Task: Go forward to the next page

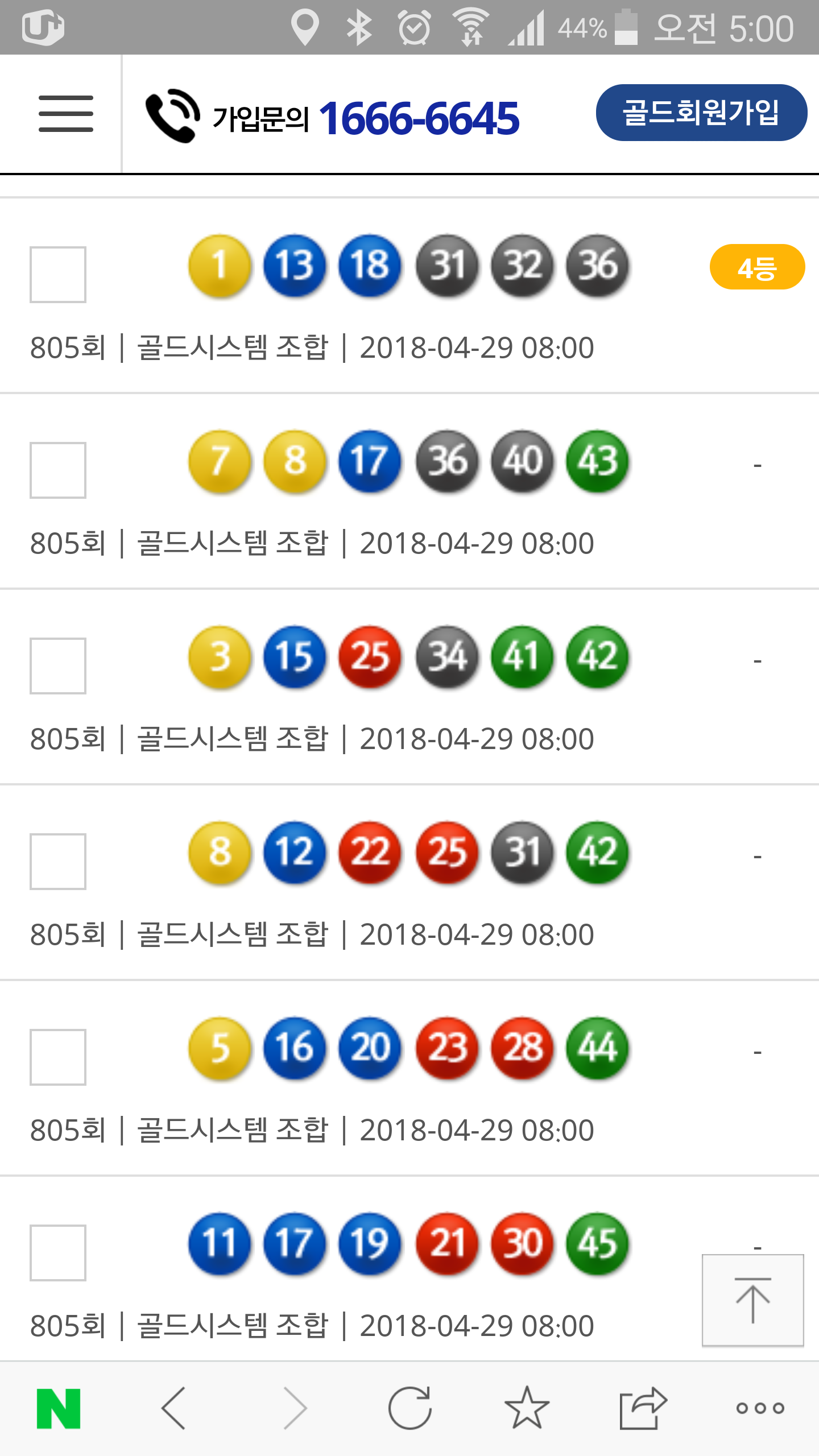Action: point(295,1408)
